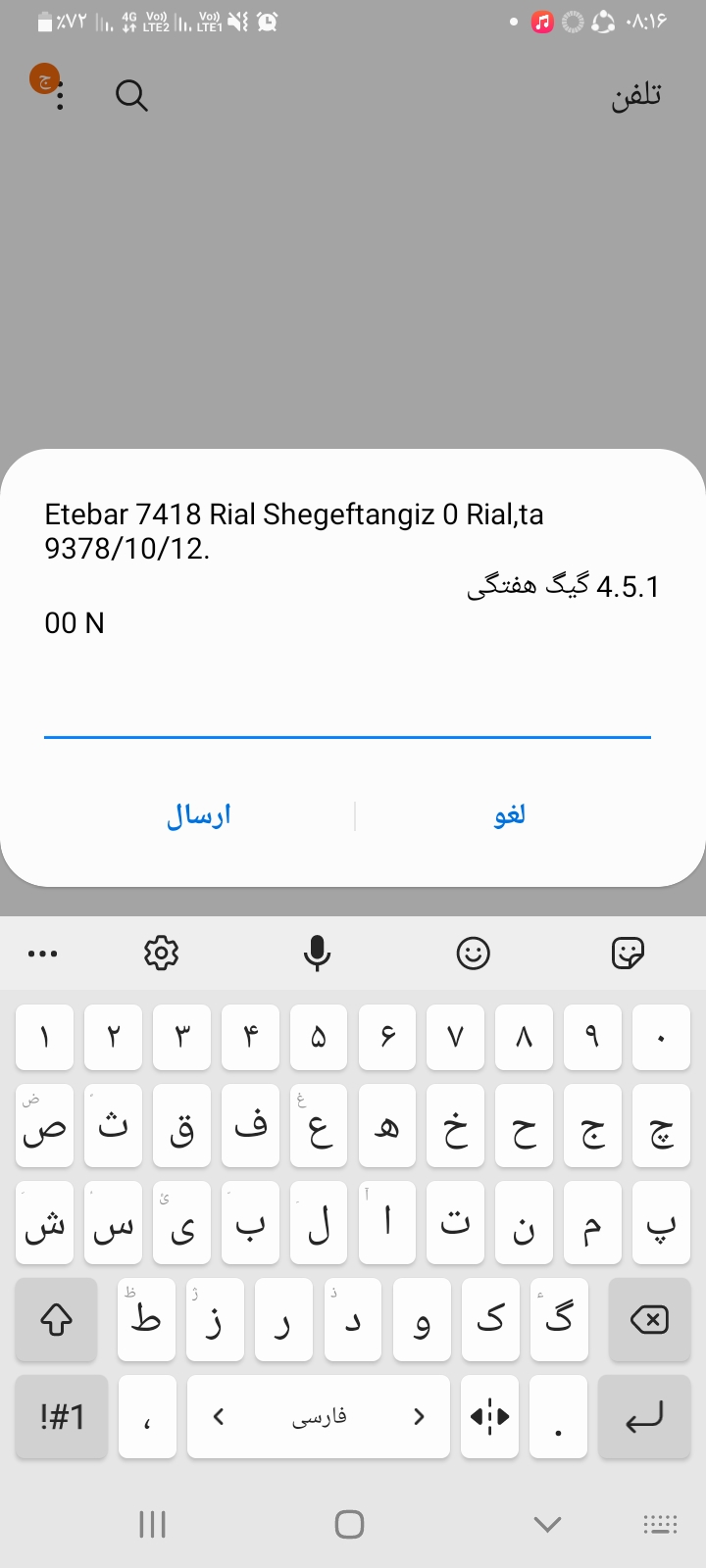Tap the backspace key

click(649, 1320)
